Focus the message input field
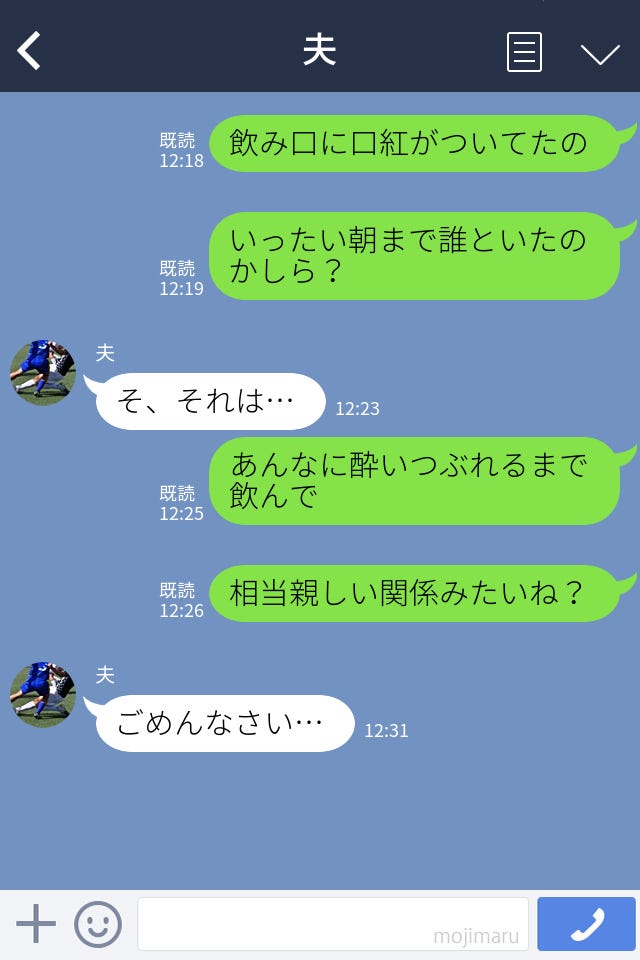Screen dimensions: 640x960 pos(332,924)
